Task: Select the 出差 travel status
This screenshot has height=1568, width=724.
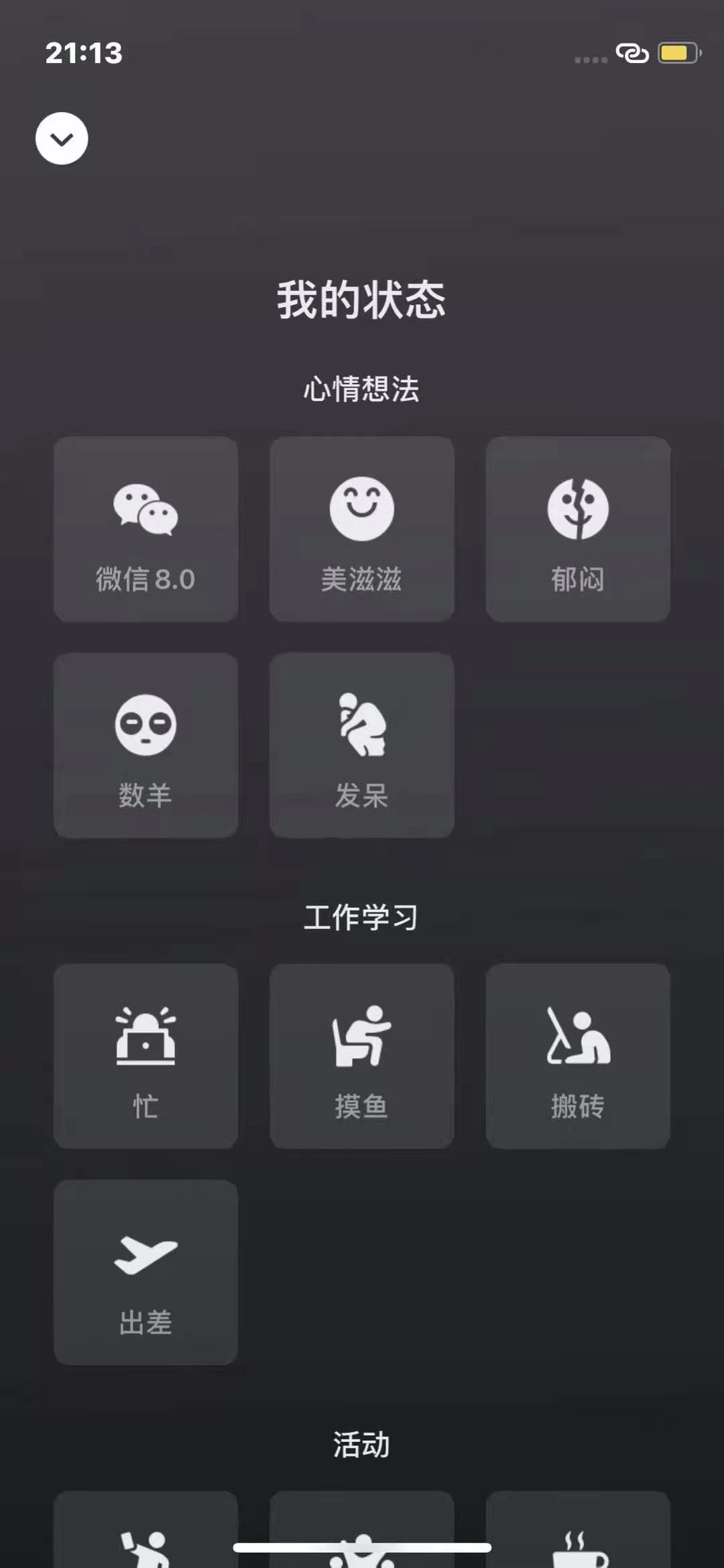Action: pyautogui.click(x=145, y=1272)
